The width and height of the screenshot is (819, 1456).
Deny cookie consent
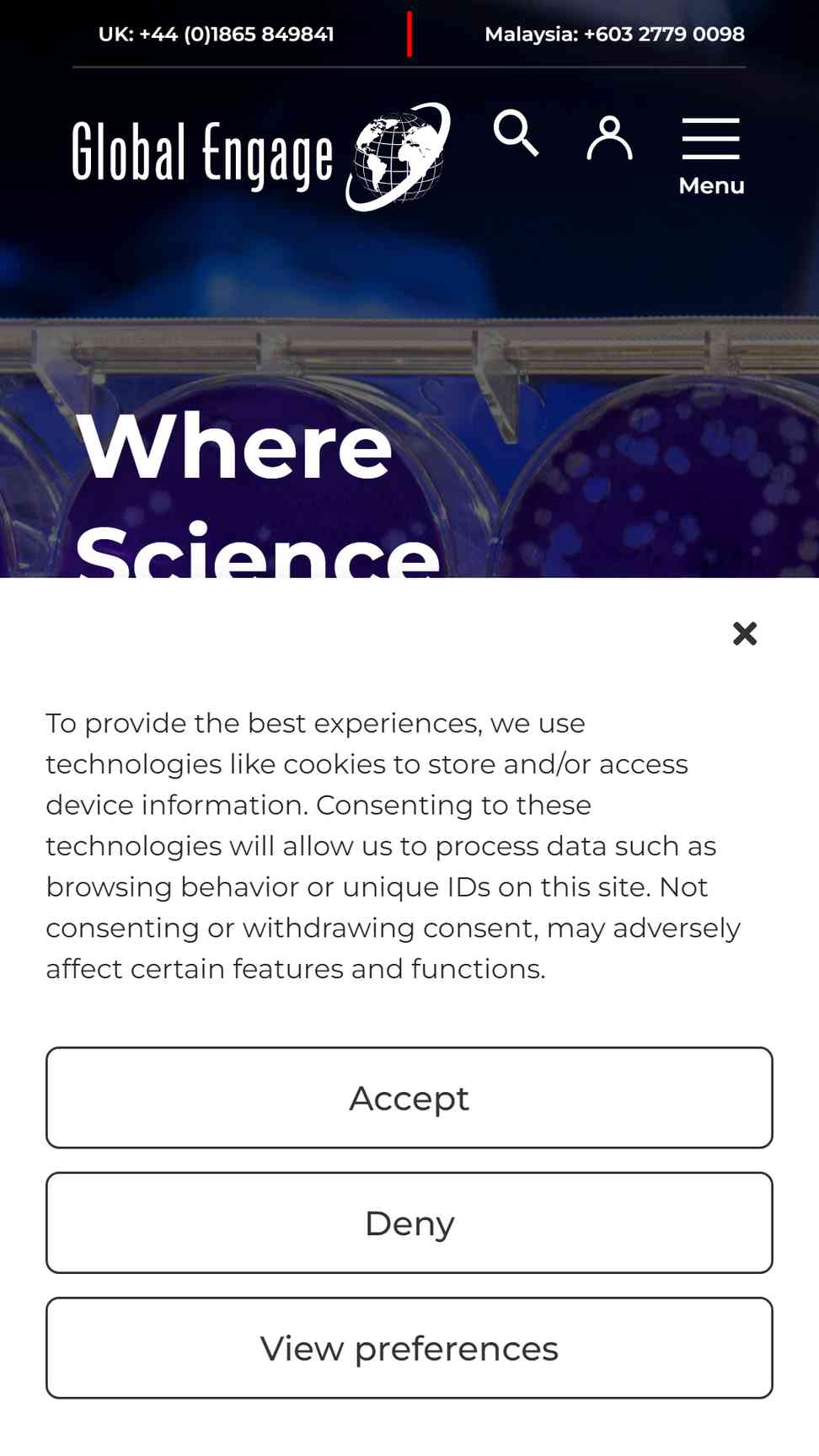pos(409,1223)
